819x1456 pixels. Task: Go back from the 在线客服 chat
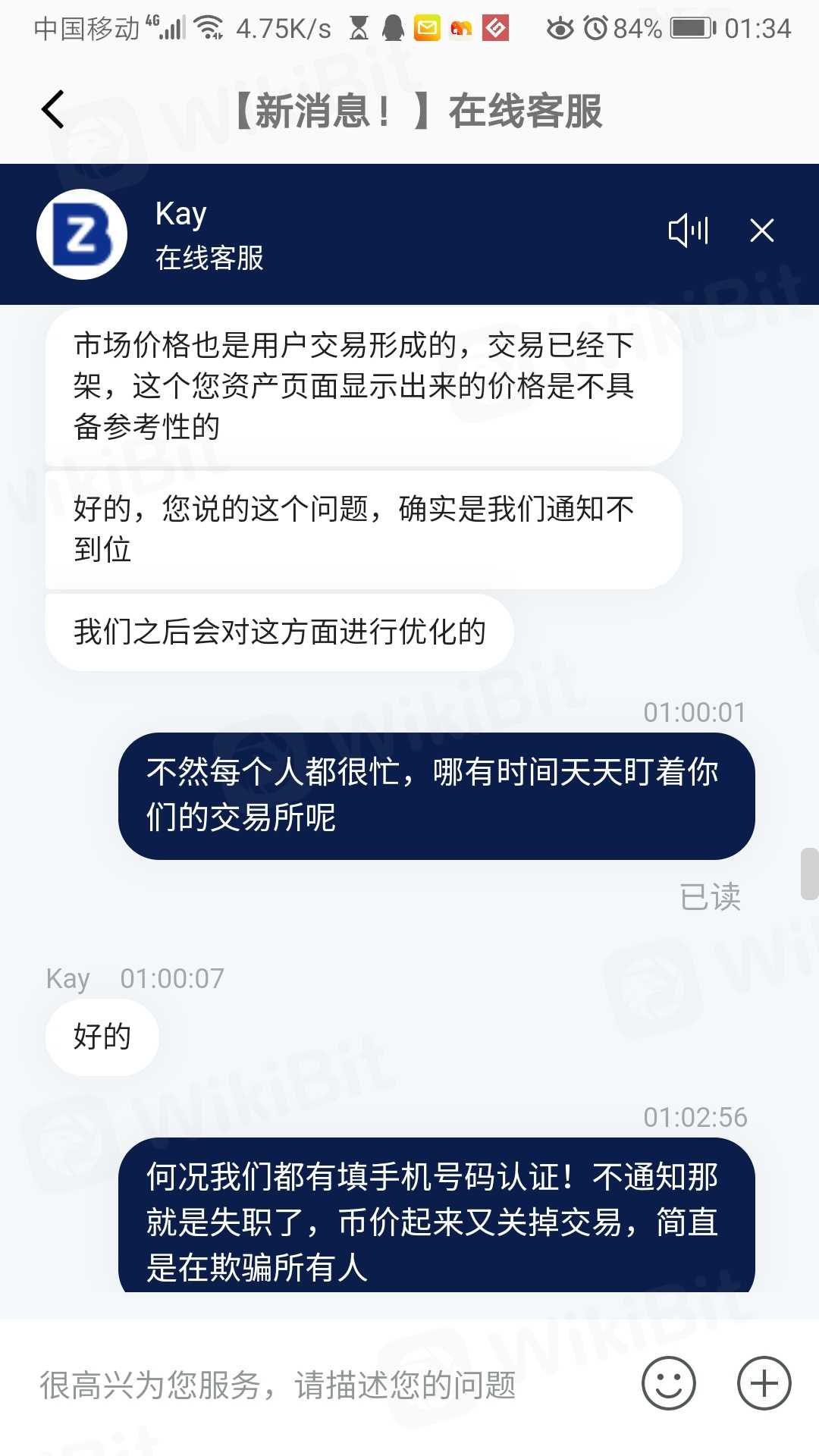point(53,110)
